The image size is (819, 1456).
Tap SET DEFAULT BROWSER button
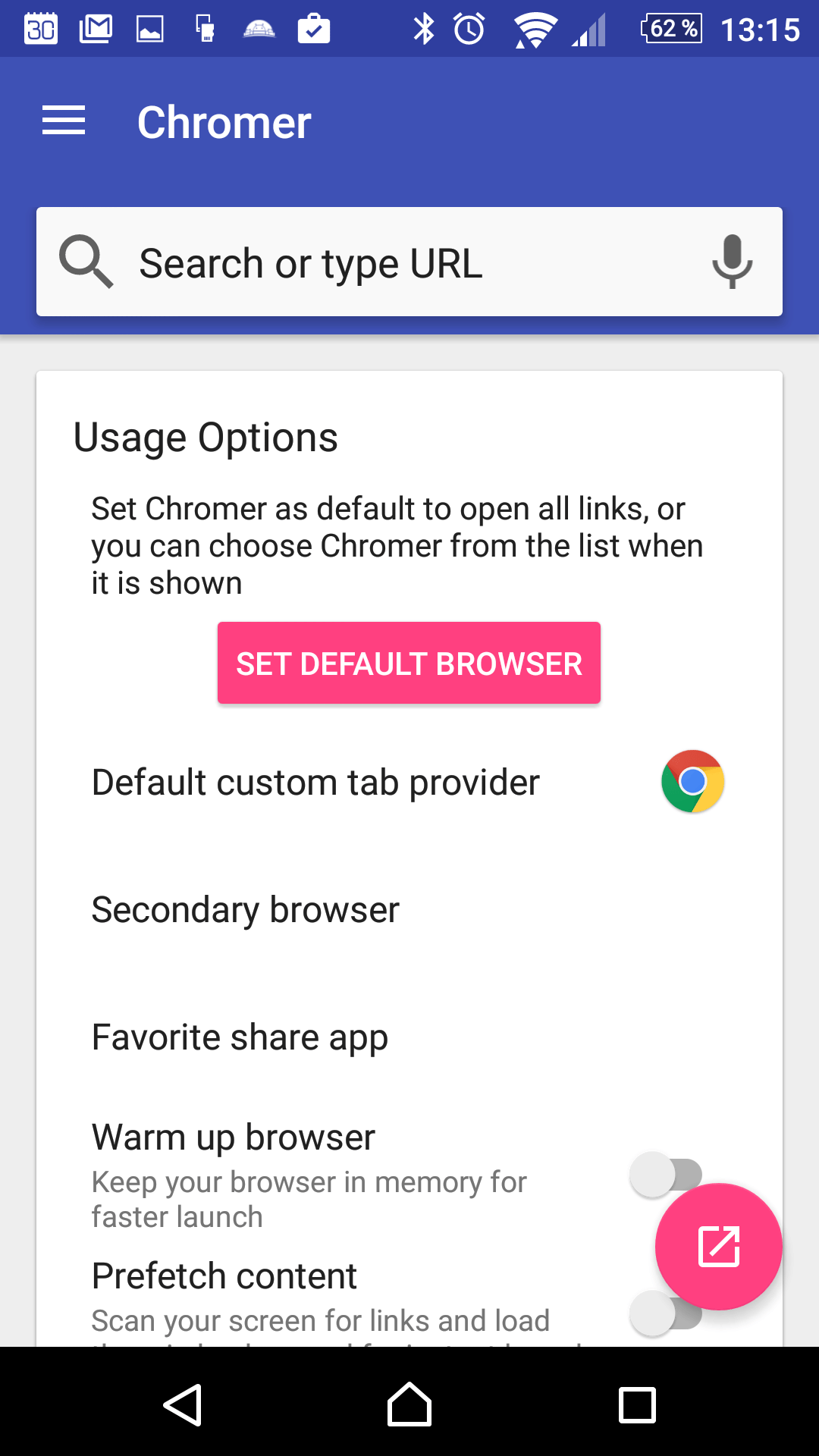pyautogui.click(x=409, y=664)
